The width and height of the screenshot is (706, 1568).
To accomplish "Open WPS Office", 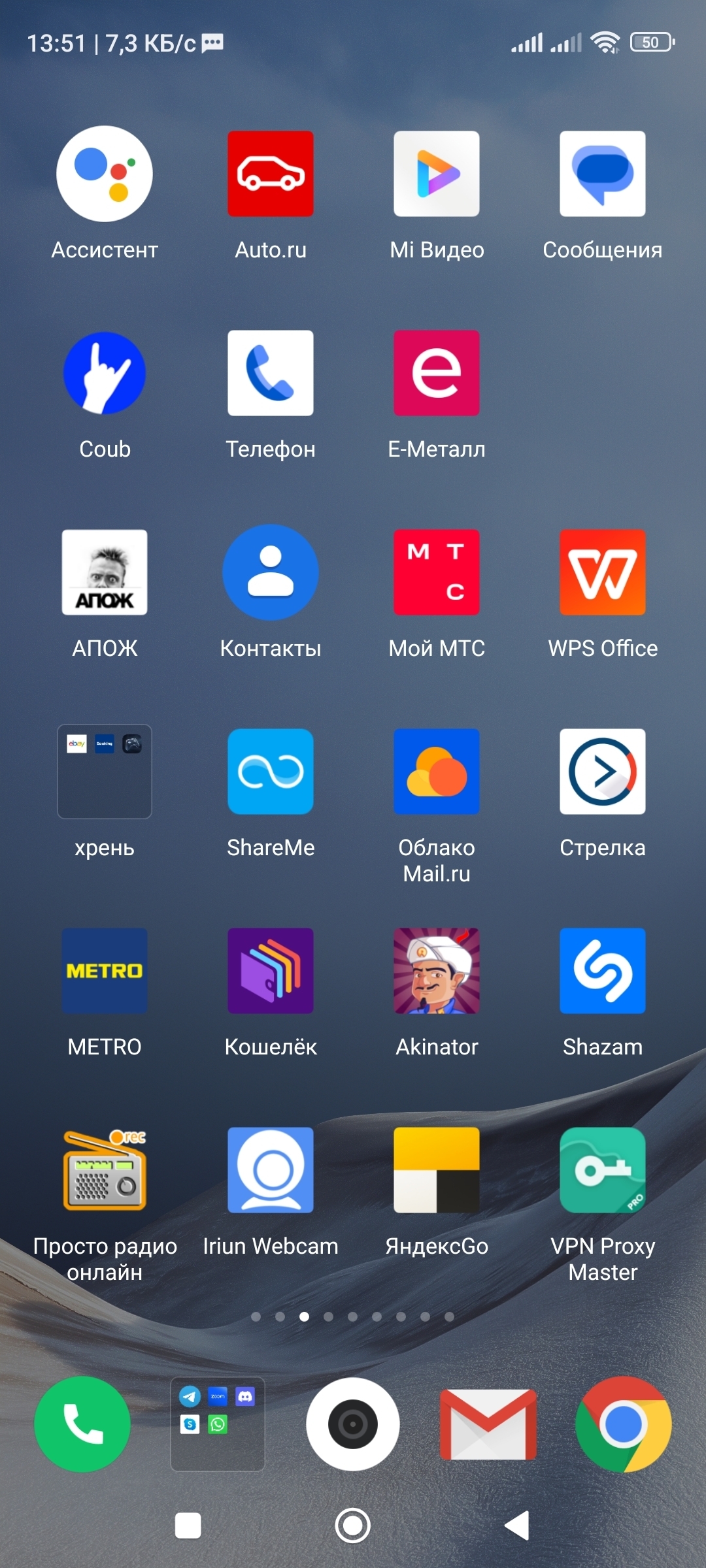I will tap(603, 572).
